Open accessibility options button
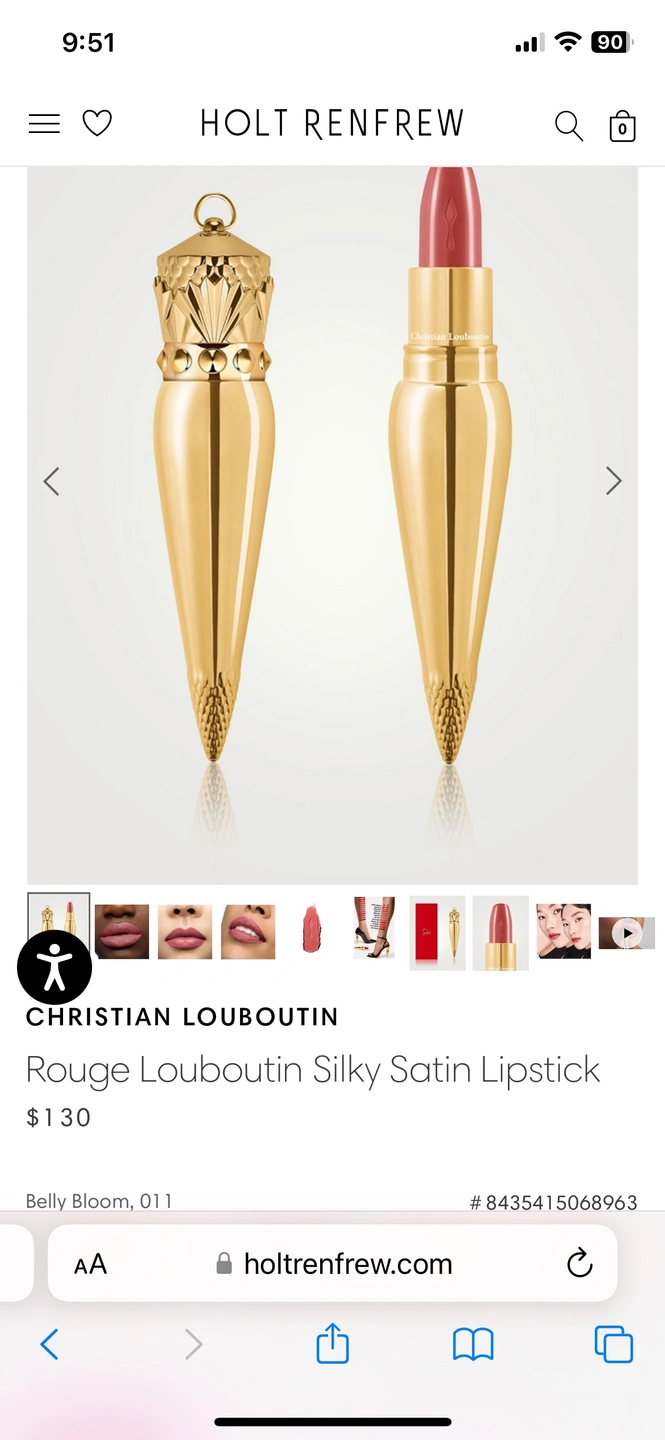 click(x=55, y=967)
